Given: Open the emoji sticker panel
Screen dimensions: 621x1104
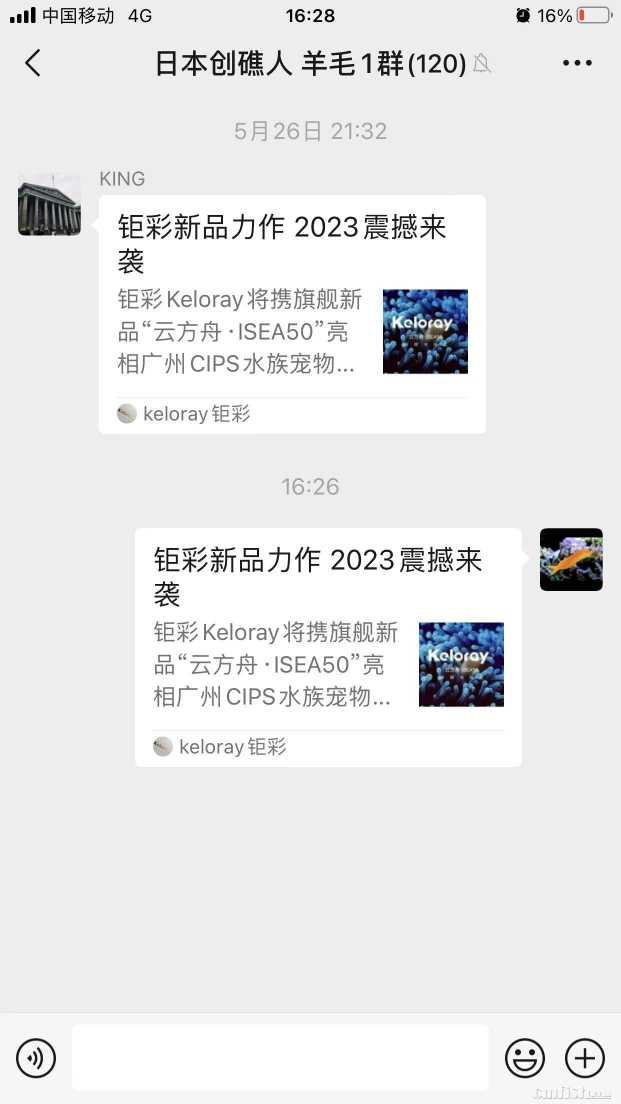Looking at the screenshot, I should (525, 1057).
